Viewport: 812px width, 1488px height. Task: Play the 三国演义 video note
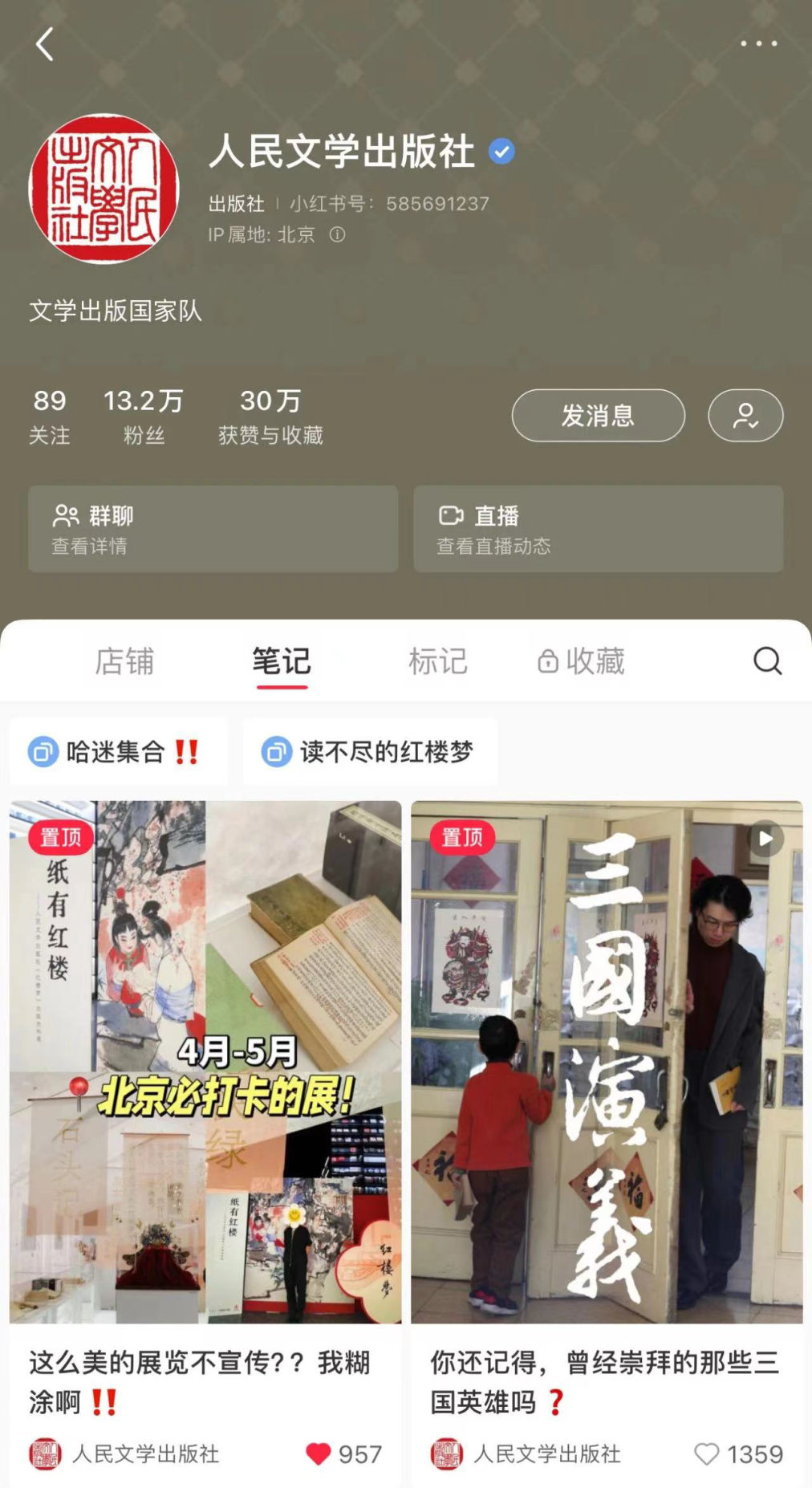coord(607,1061)
